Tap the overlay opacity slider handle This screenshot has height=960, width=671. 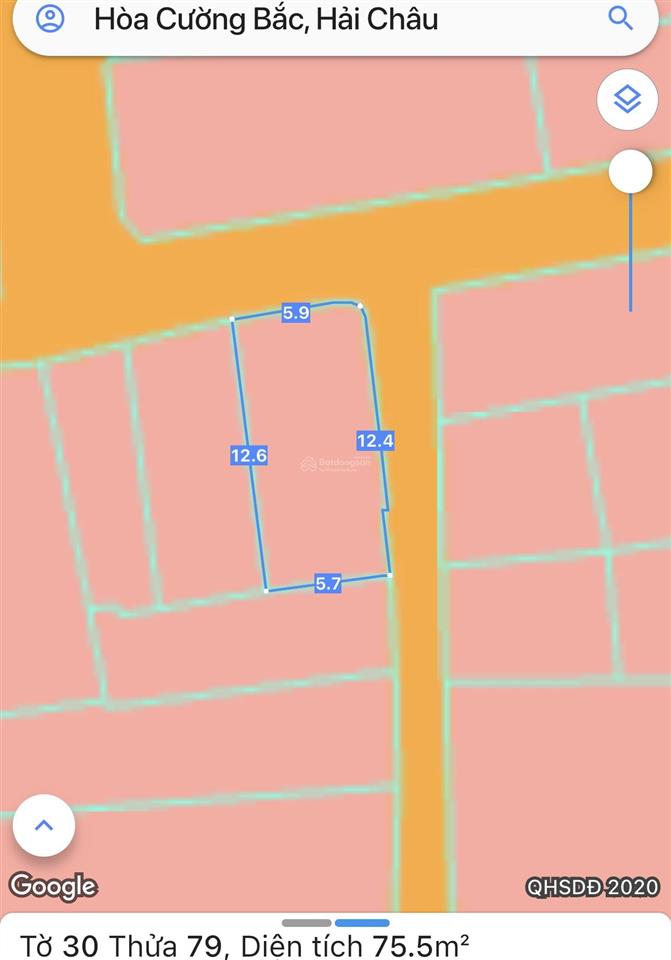point(630,173)
